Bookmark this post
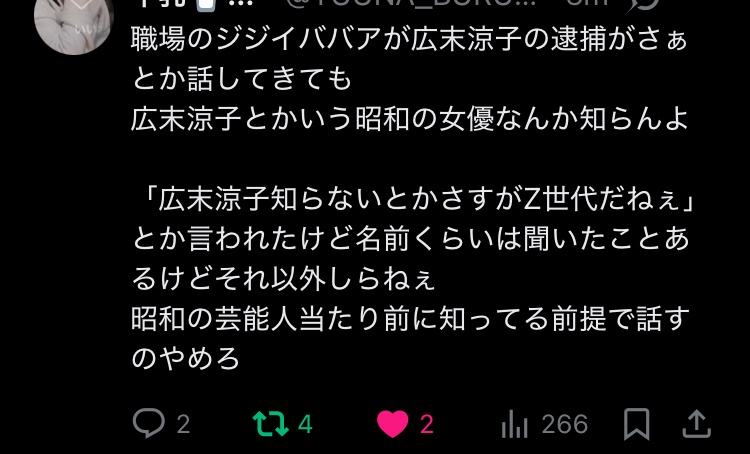The width and height of the screenshot is (750, 454). [x=636, y=424]
